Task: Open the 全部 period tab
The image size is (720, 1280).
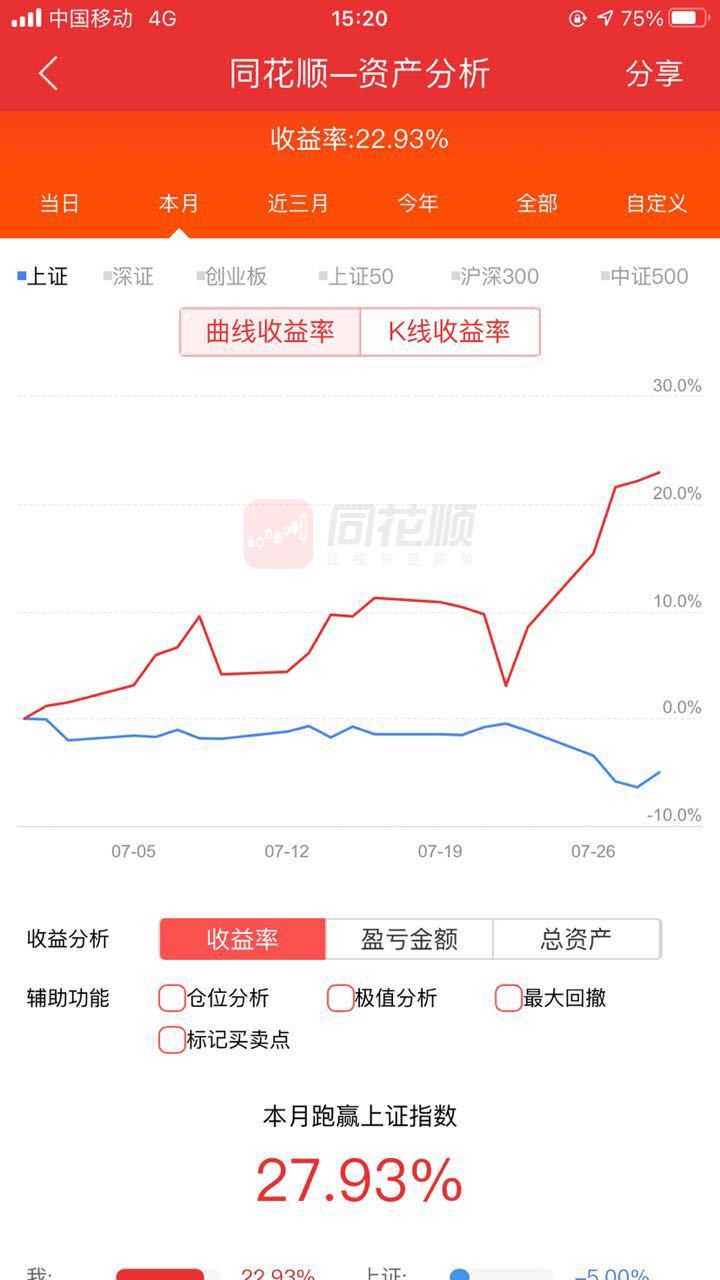Action: (537, 203)
